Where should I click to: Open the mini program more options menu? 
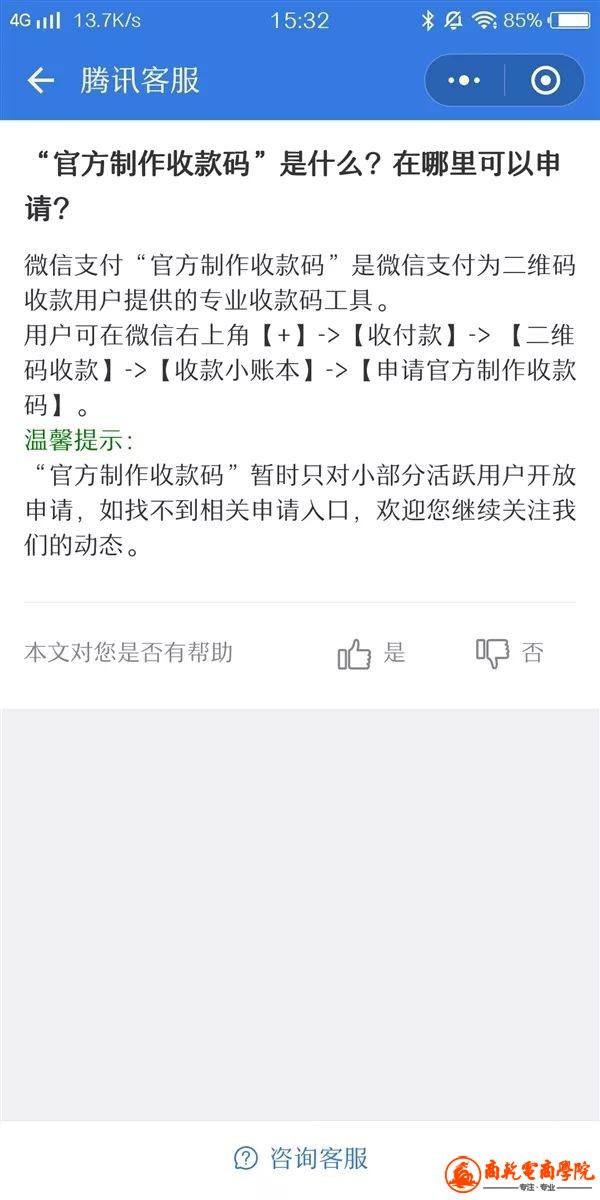click(x=465, y=80)
